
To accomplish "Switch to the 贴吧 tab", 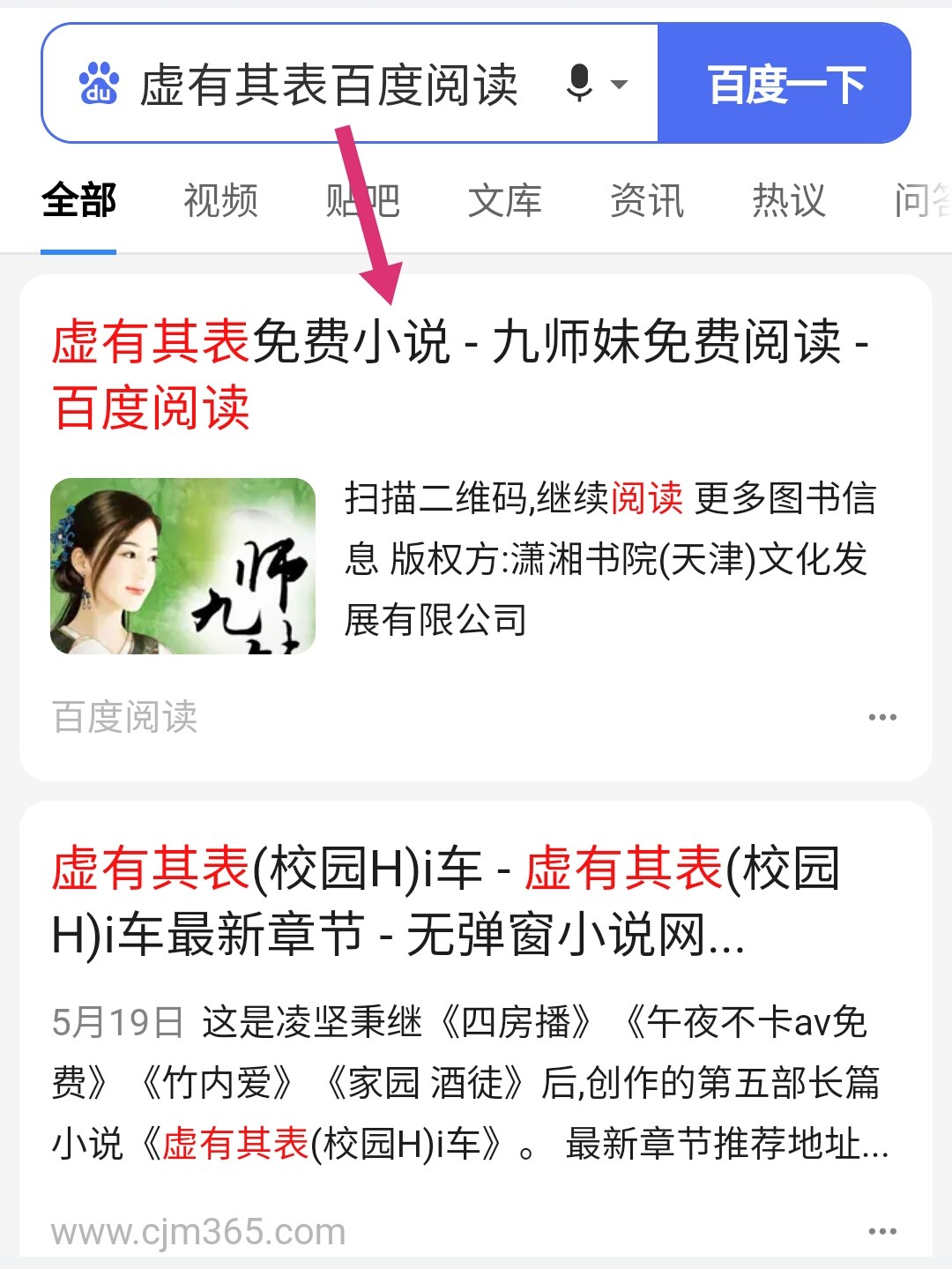I will coord(363,200).
